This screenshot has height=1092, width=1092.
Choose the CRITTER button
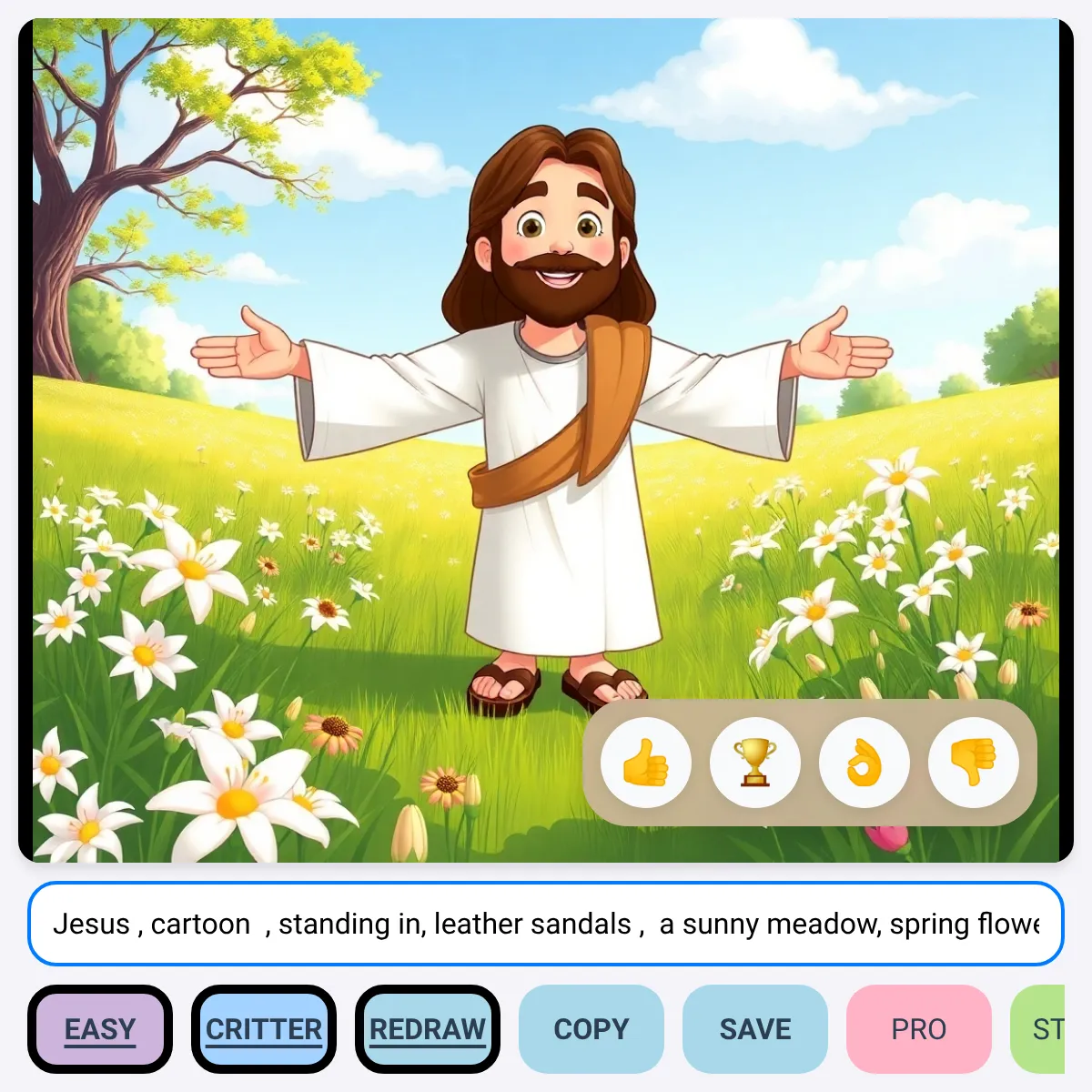pos(264,1029)
